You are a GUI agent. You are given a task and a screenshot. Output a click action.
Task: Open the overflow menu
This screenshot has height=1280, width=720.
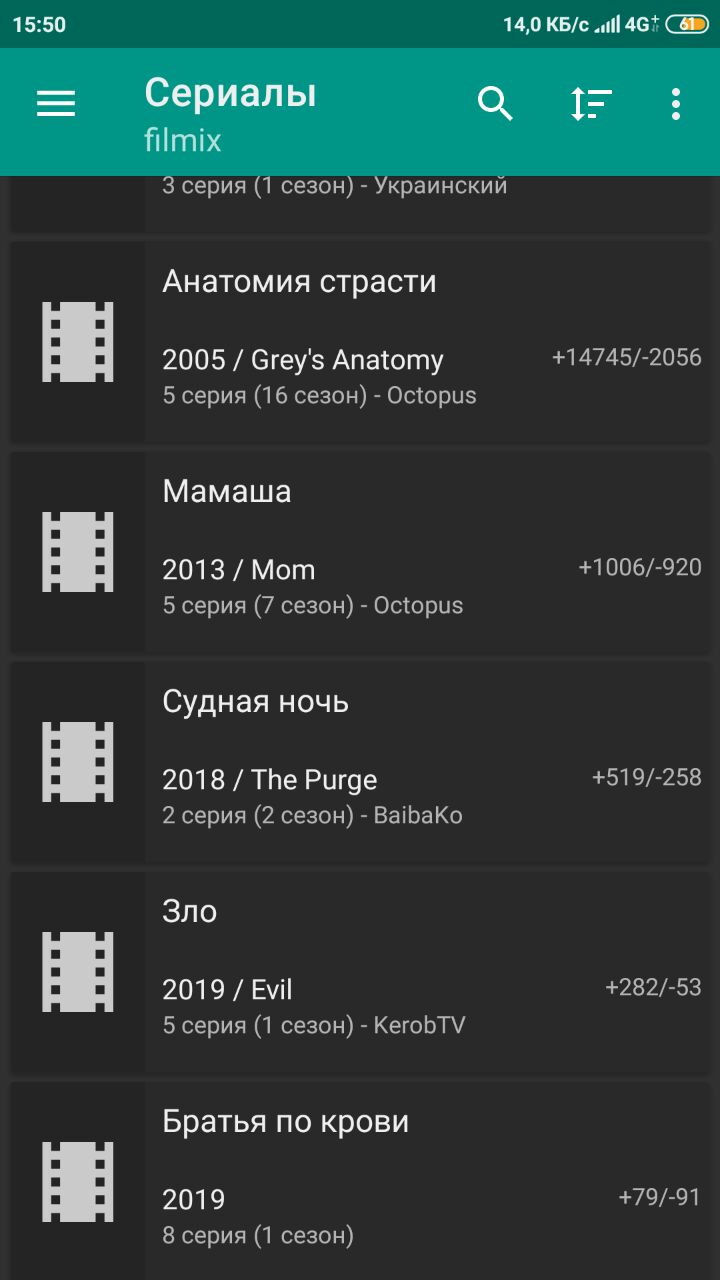point(676,103)
